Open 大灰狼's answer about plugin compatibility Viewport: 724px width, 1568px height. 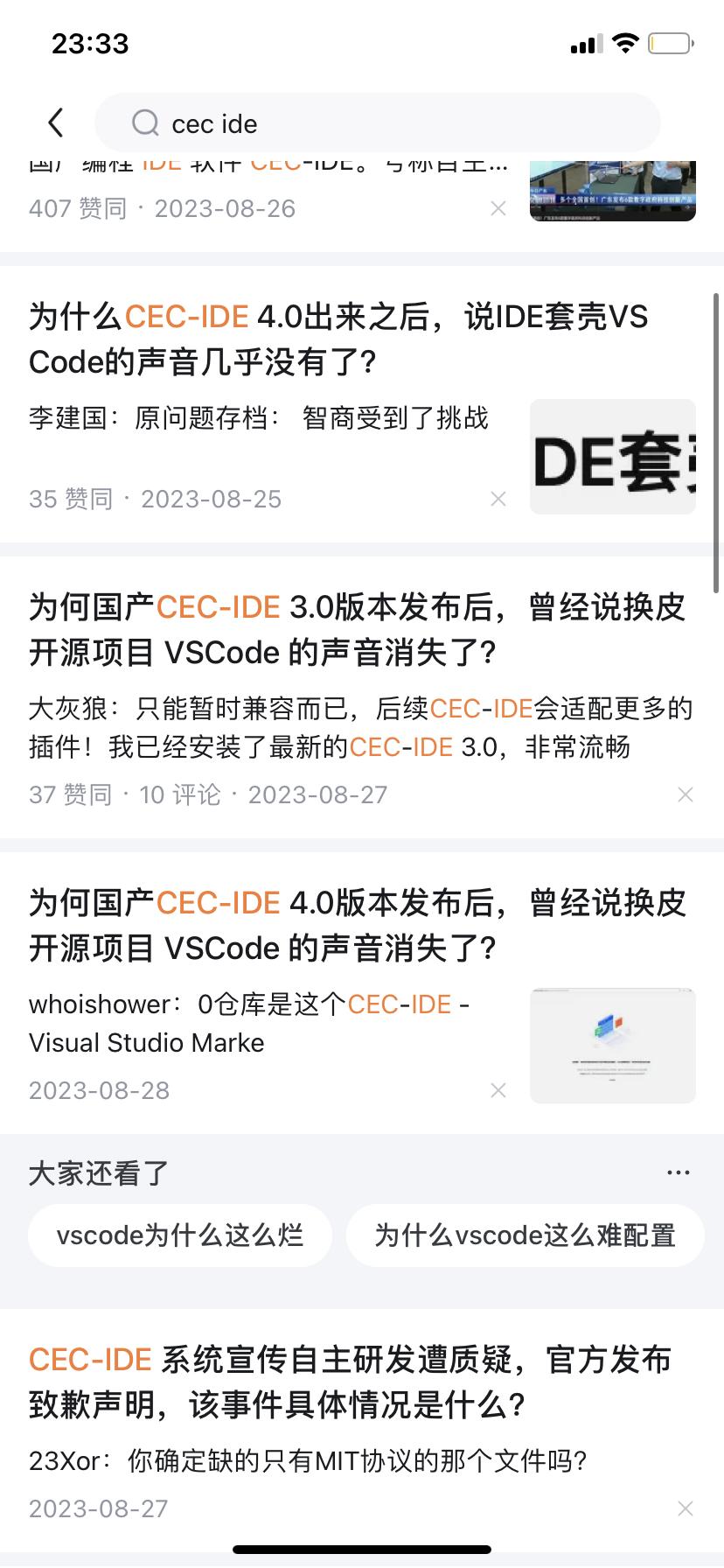(x=350, y=726)
